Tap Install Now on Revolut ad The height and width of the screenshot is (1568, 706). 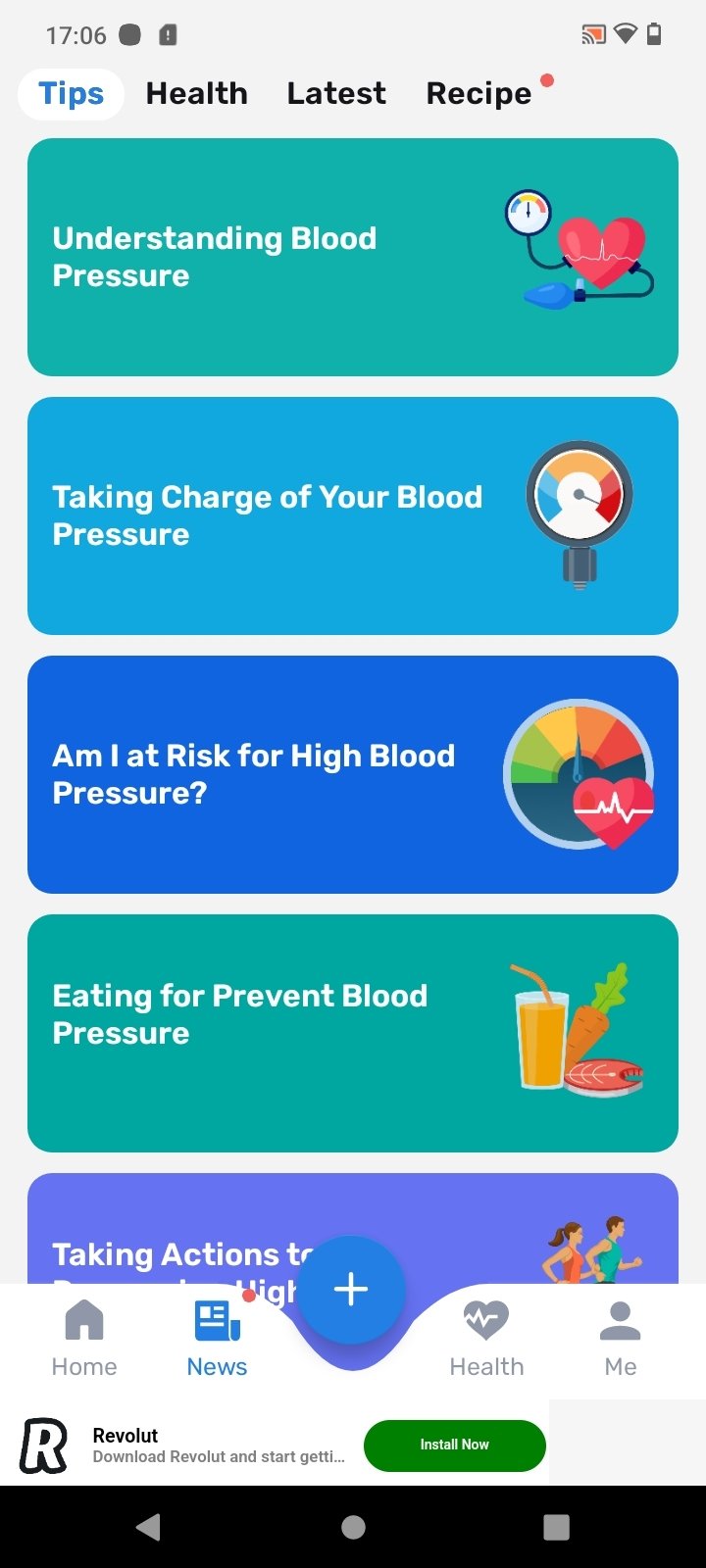[x=454, y=1445]
